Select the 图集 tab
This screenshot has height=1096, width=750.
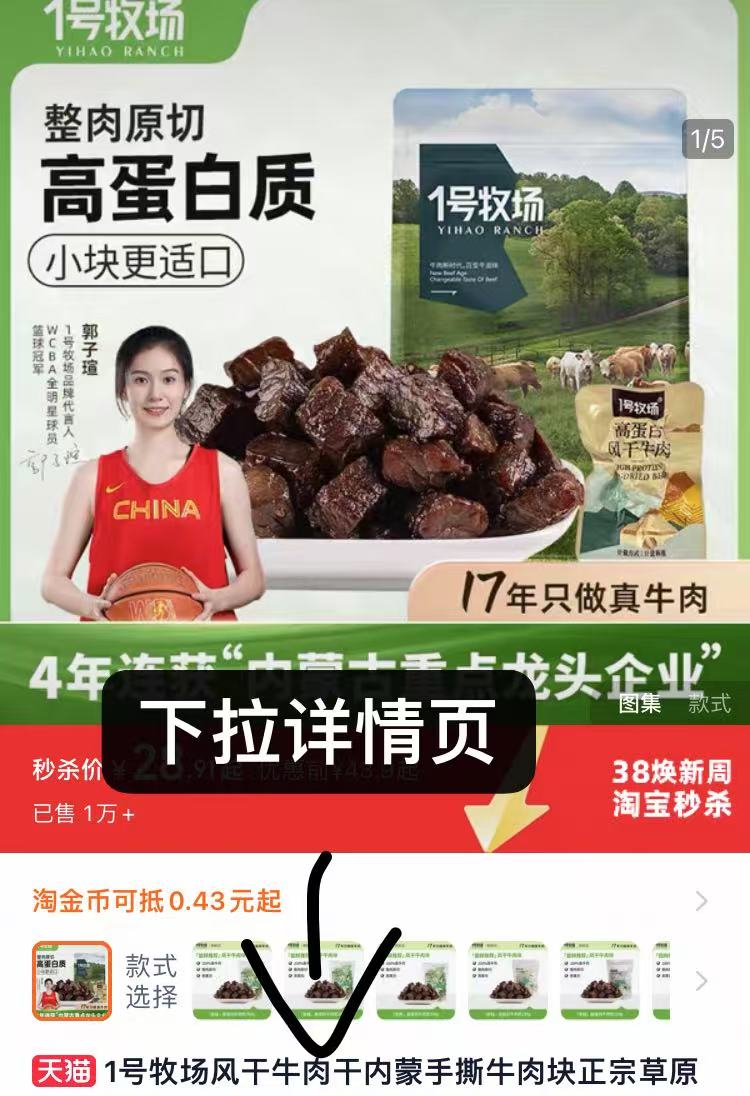pyautogui.click(x=640, y=703)
